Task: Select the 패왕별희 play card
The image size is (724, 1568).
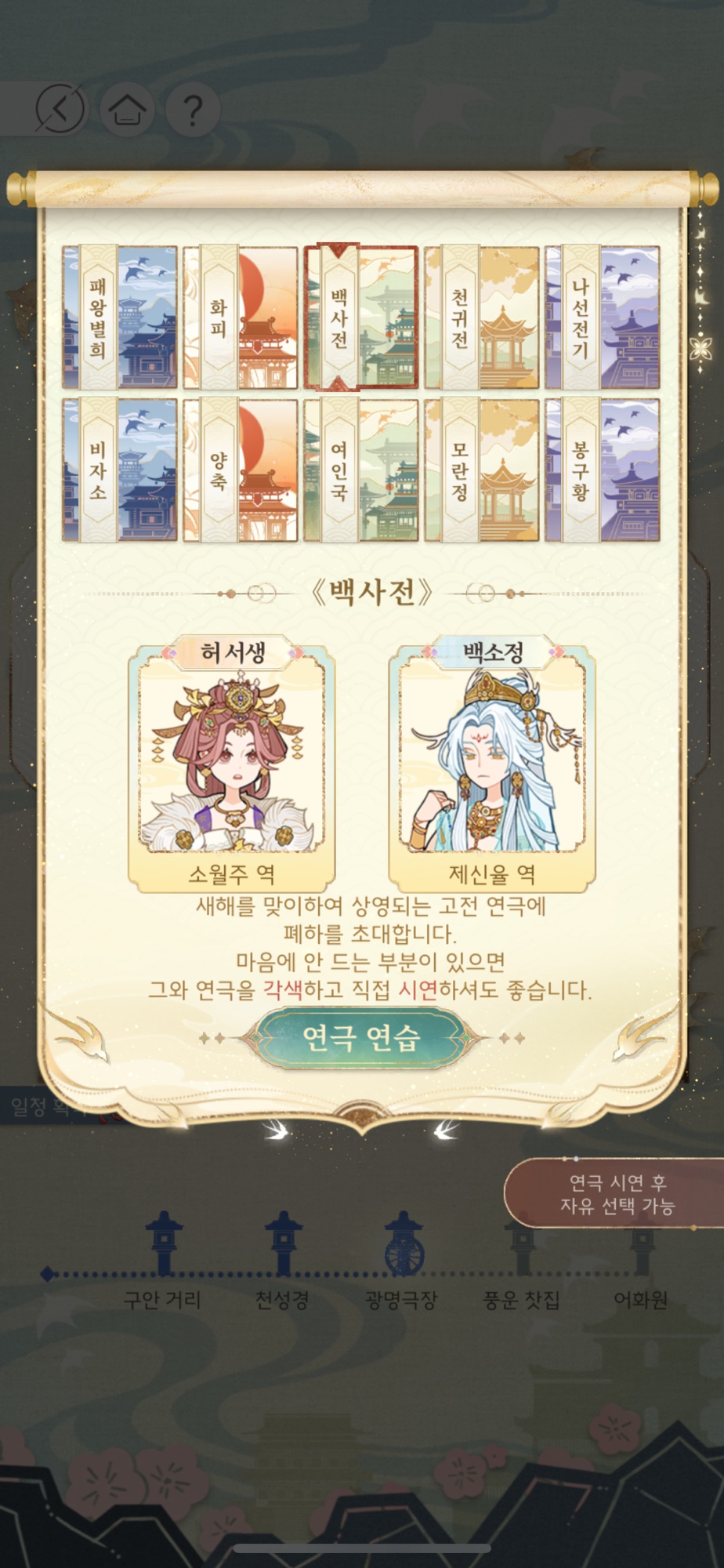Action: point(120,318)
